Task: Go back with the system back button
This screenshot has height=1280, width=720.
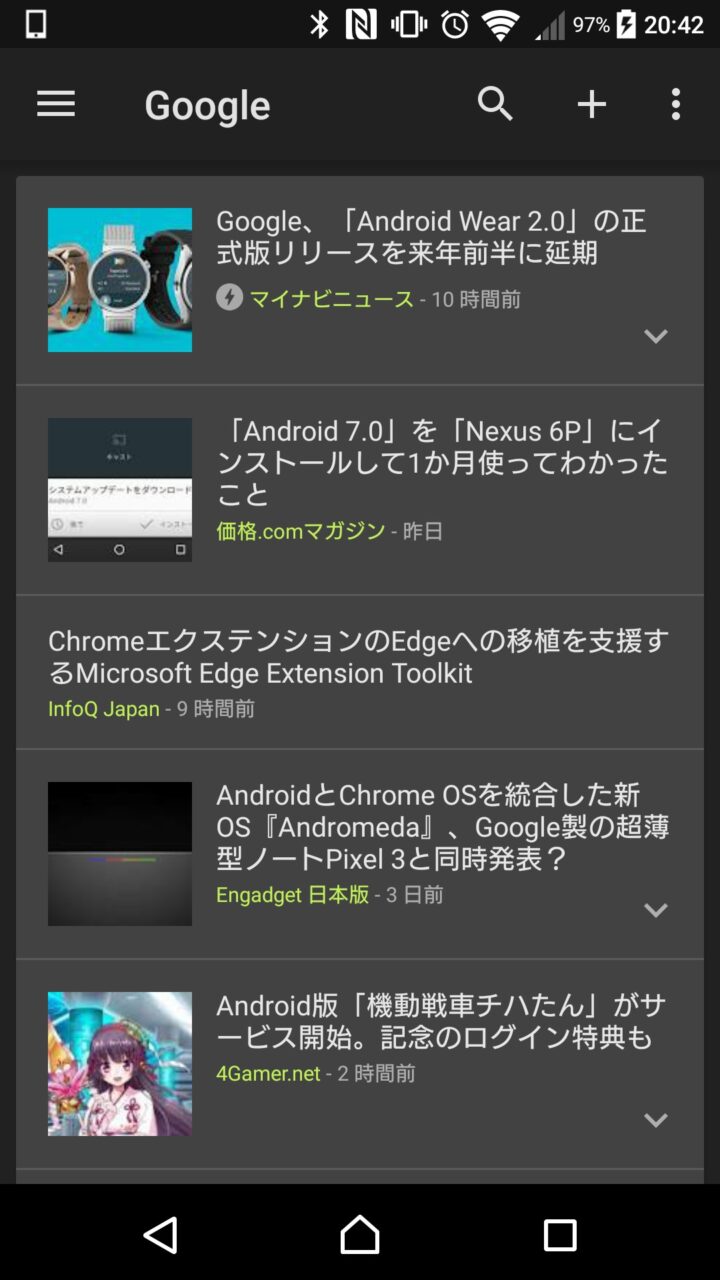Action: point(161,1235)
